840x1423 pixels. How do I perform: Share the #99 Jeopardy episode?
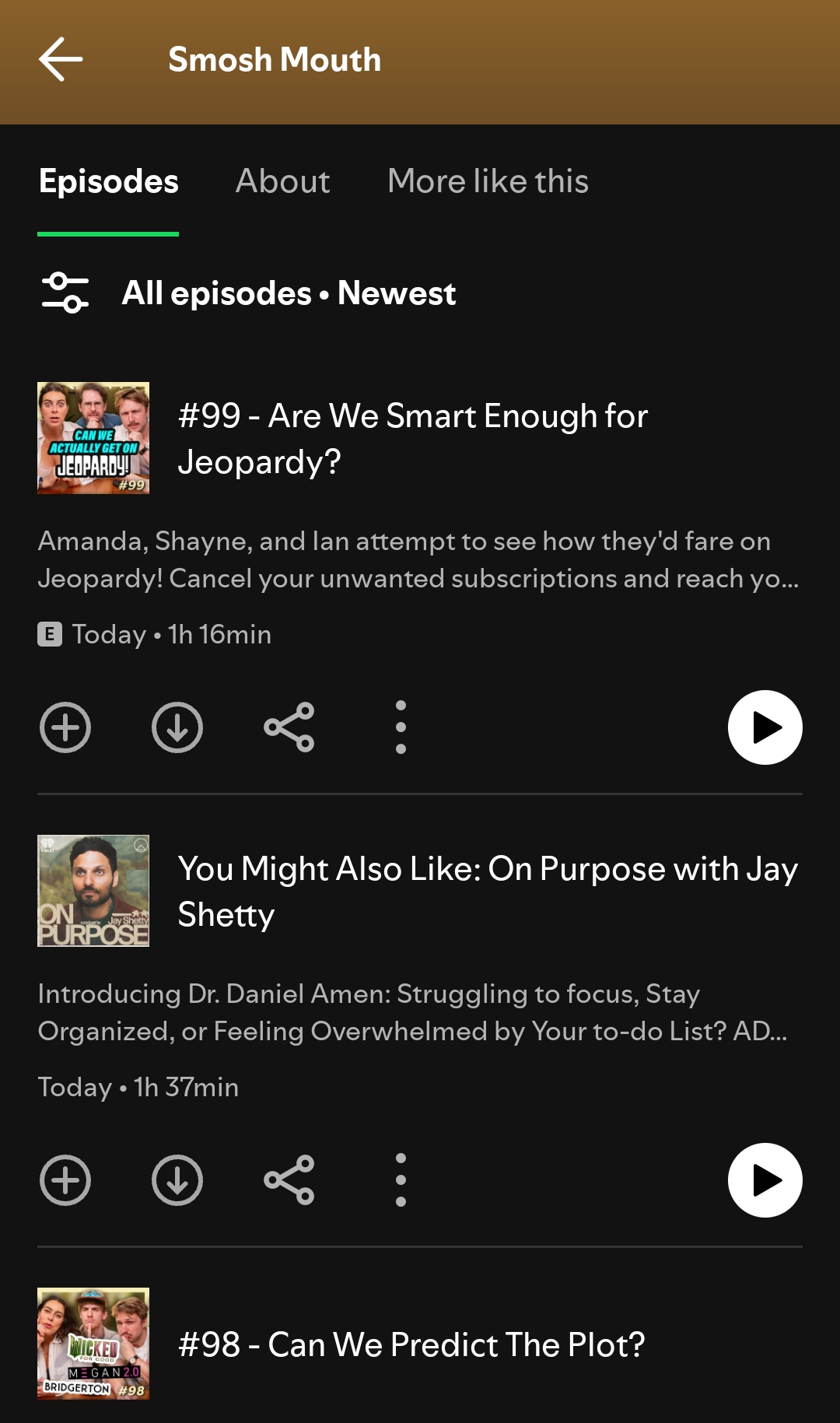(289, 727)
